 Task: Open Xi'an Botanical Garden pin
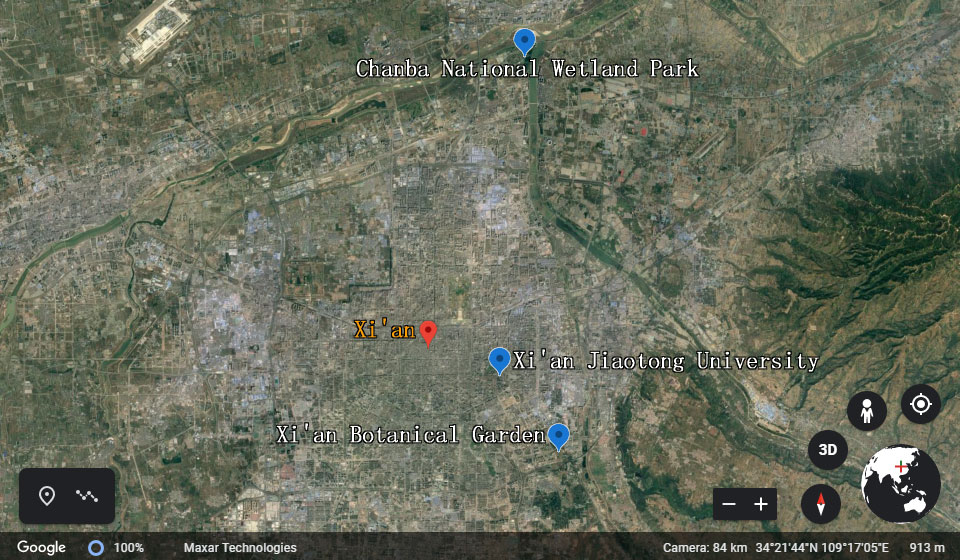(x=558, y=435)
